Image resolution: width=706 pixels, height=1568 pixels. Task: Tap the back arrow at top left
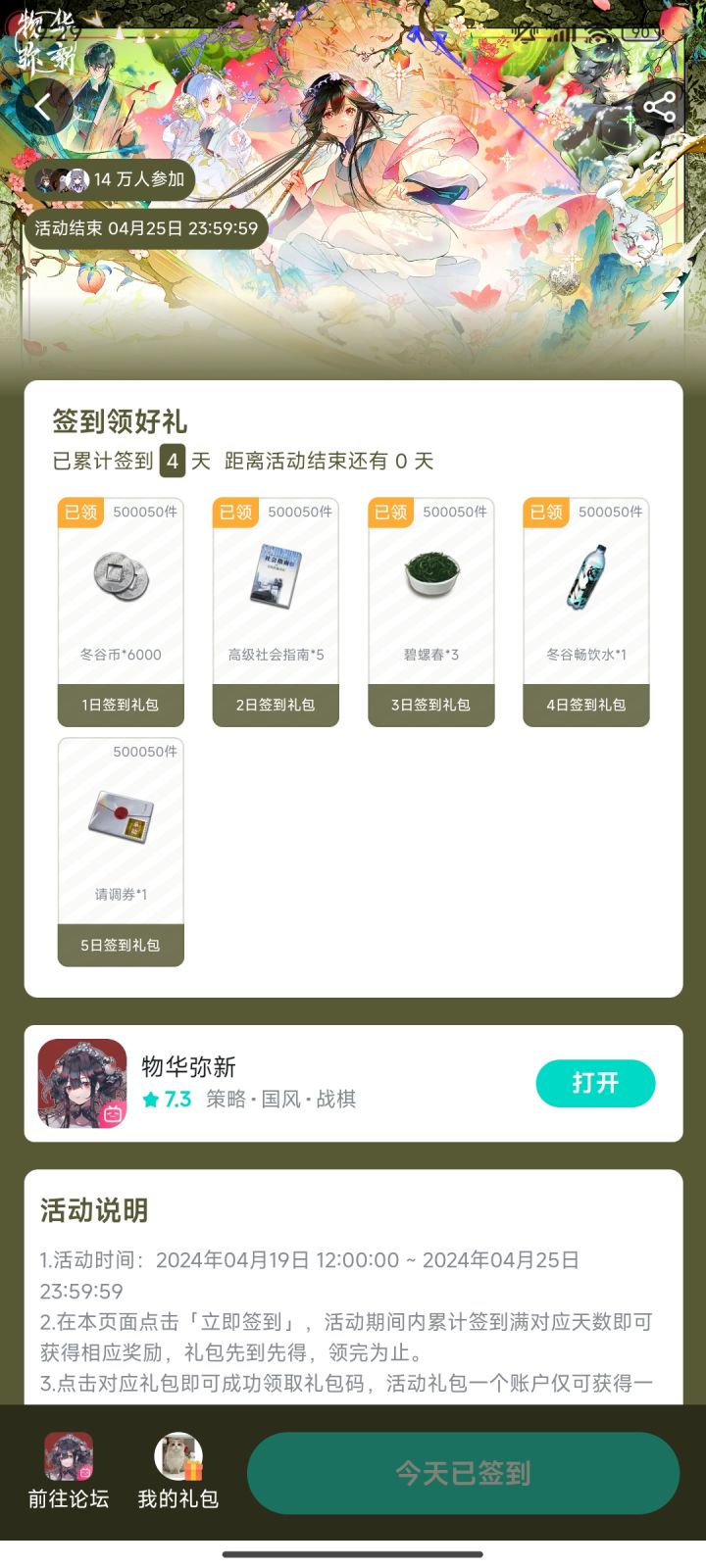pos(43,106)
